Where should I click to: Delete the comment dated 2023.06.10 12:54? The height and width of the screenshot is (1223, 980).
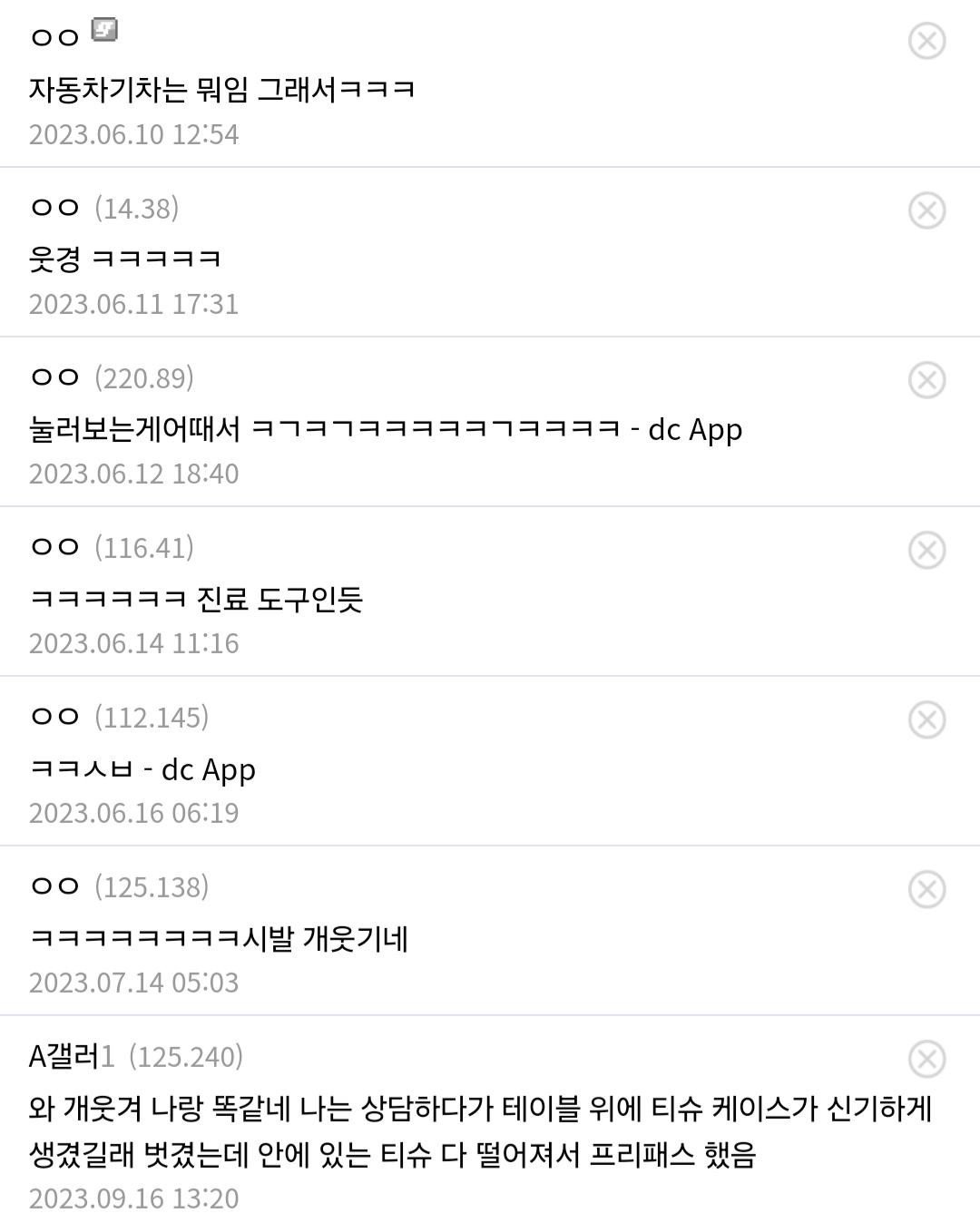[926, 41]
